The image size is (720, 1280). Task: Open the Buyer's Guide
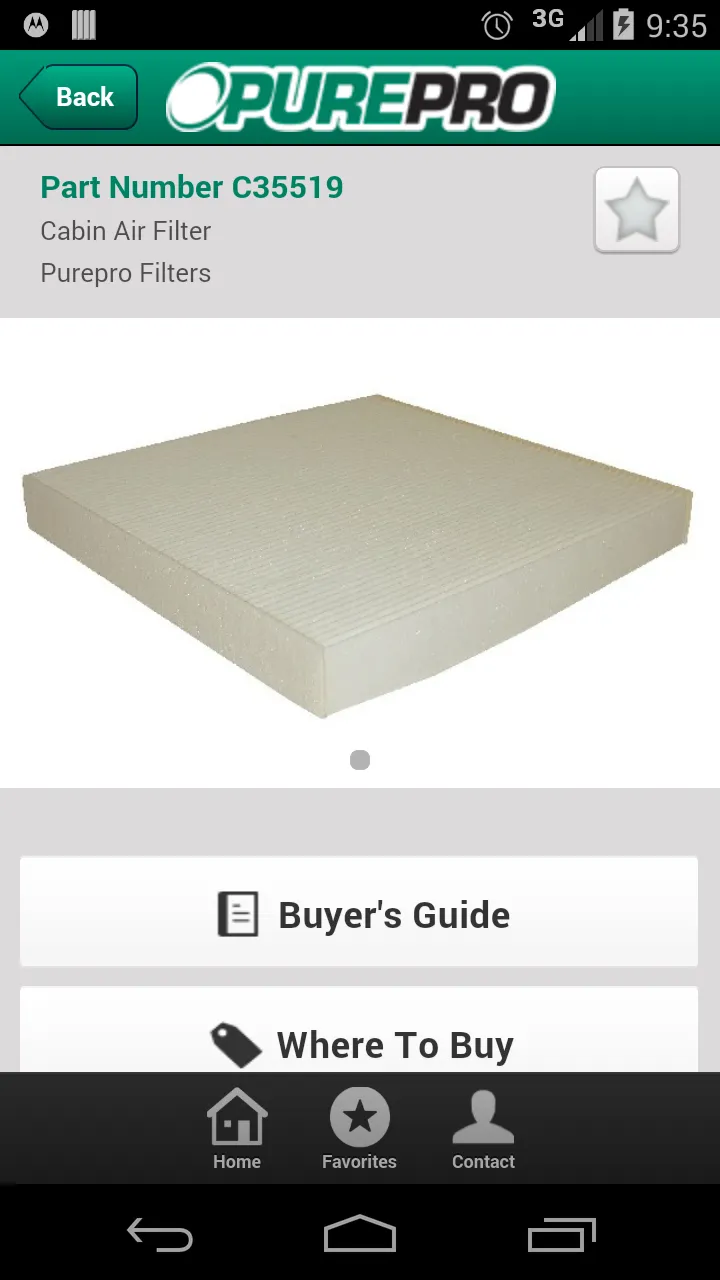tap(359, 912)
